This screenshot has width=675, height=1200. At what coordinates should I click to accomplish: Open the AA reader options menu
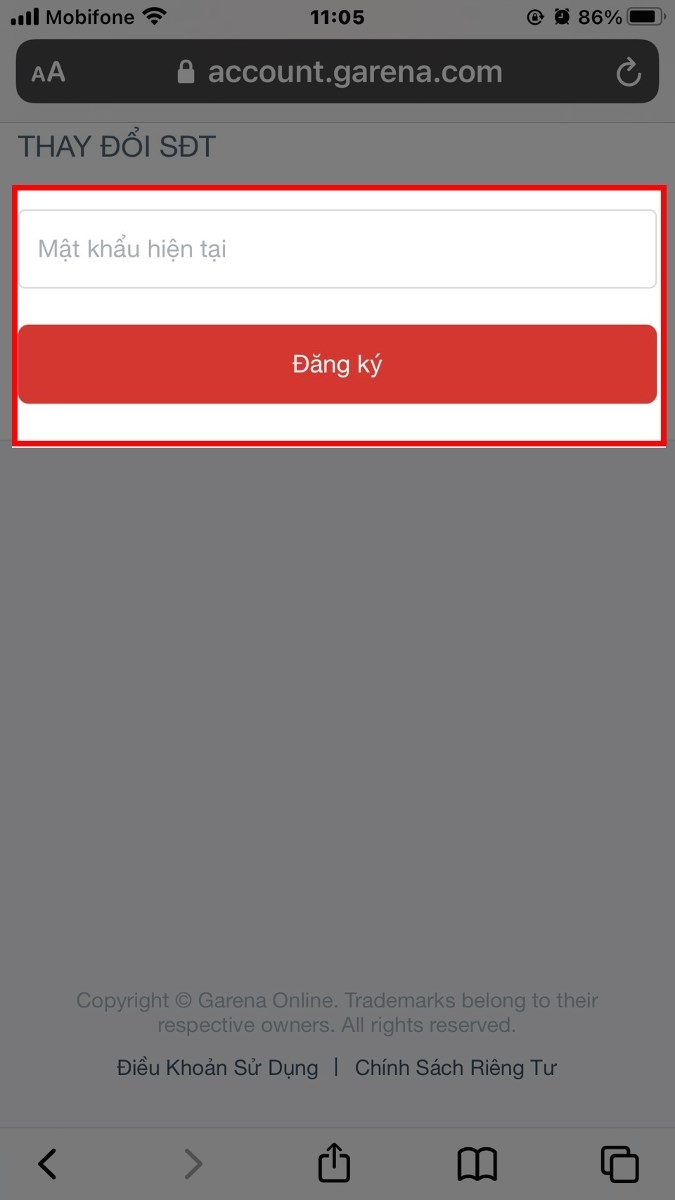tap(48, 72)
